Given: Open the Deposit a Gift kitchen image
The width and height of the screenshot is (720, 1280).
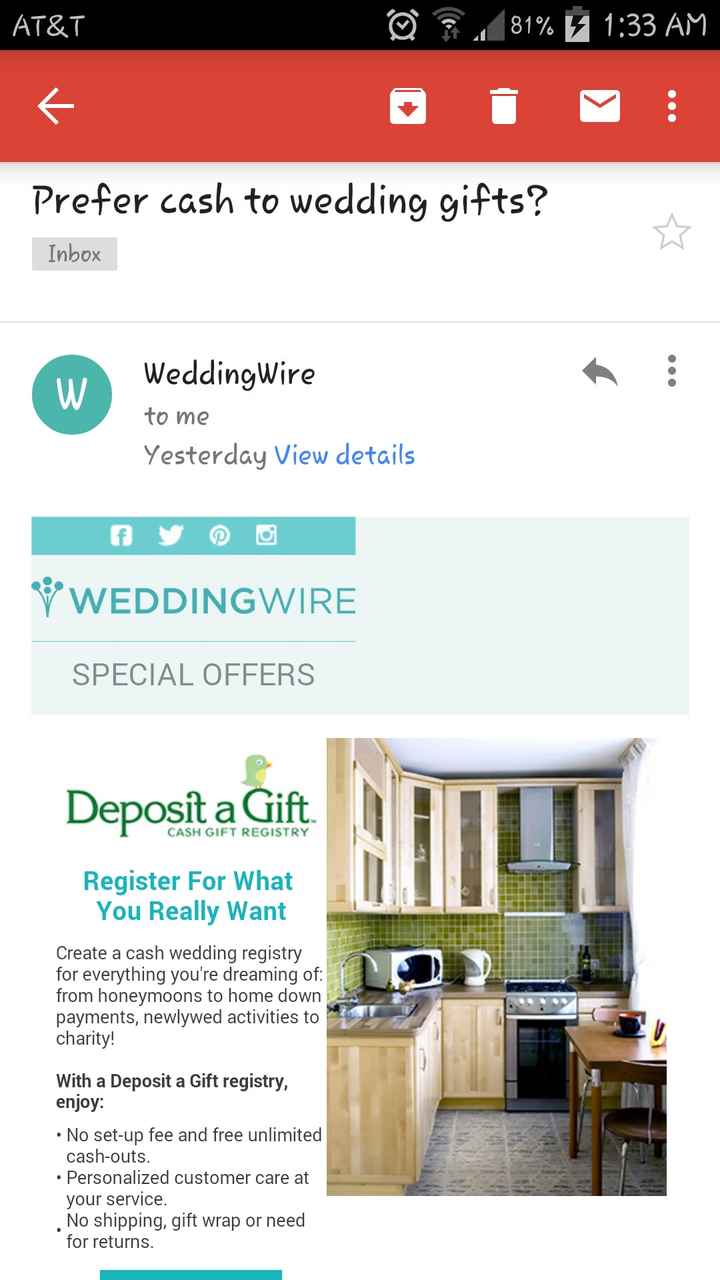Looking at the screenshot, I should click(x=496, y=966).
